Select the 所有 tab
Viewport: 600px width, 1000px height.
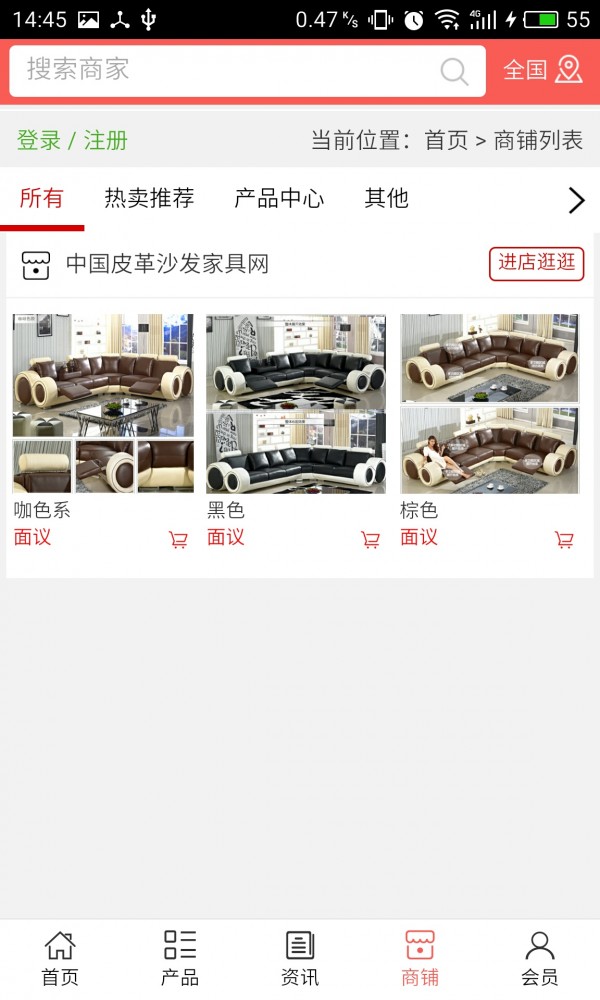[x=41, y=198]
